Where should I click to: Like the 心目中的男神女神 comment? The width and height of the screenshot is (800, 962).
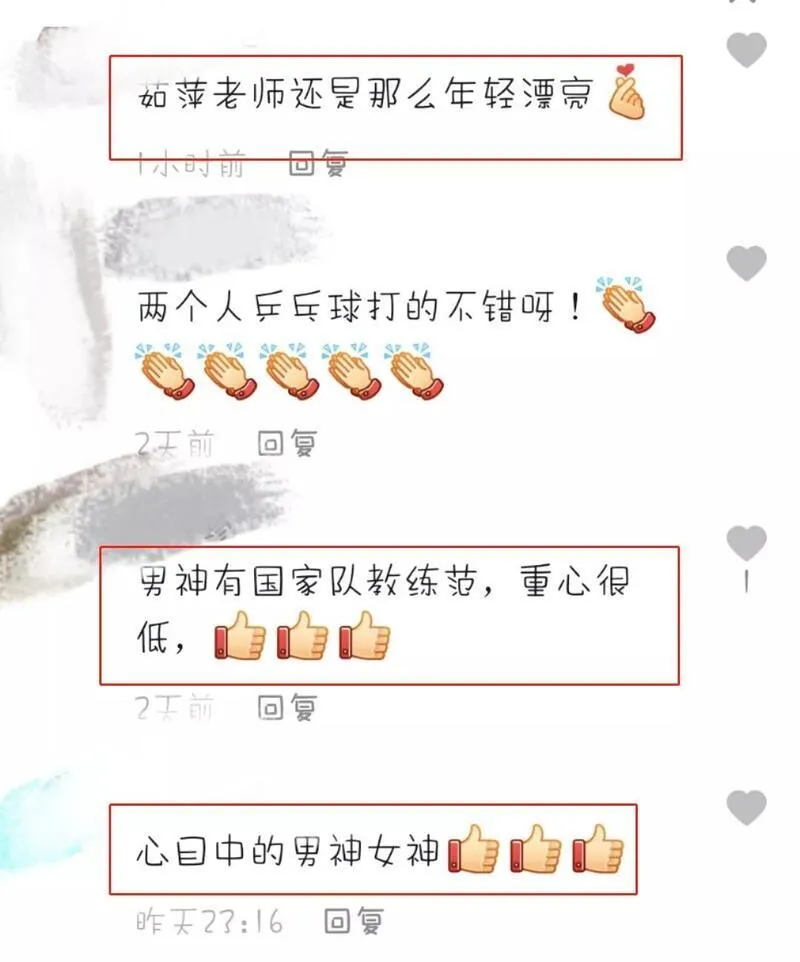[x=746, y=807]
